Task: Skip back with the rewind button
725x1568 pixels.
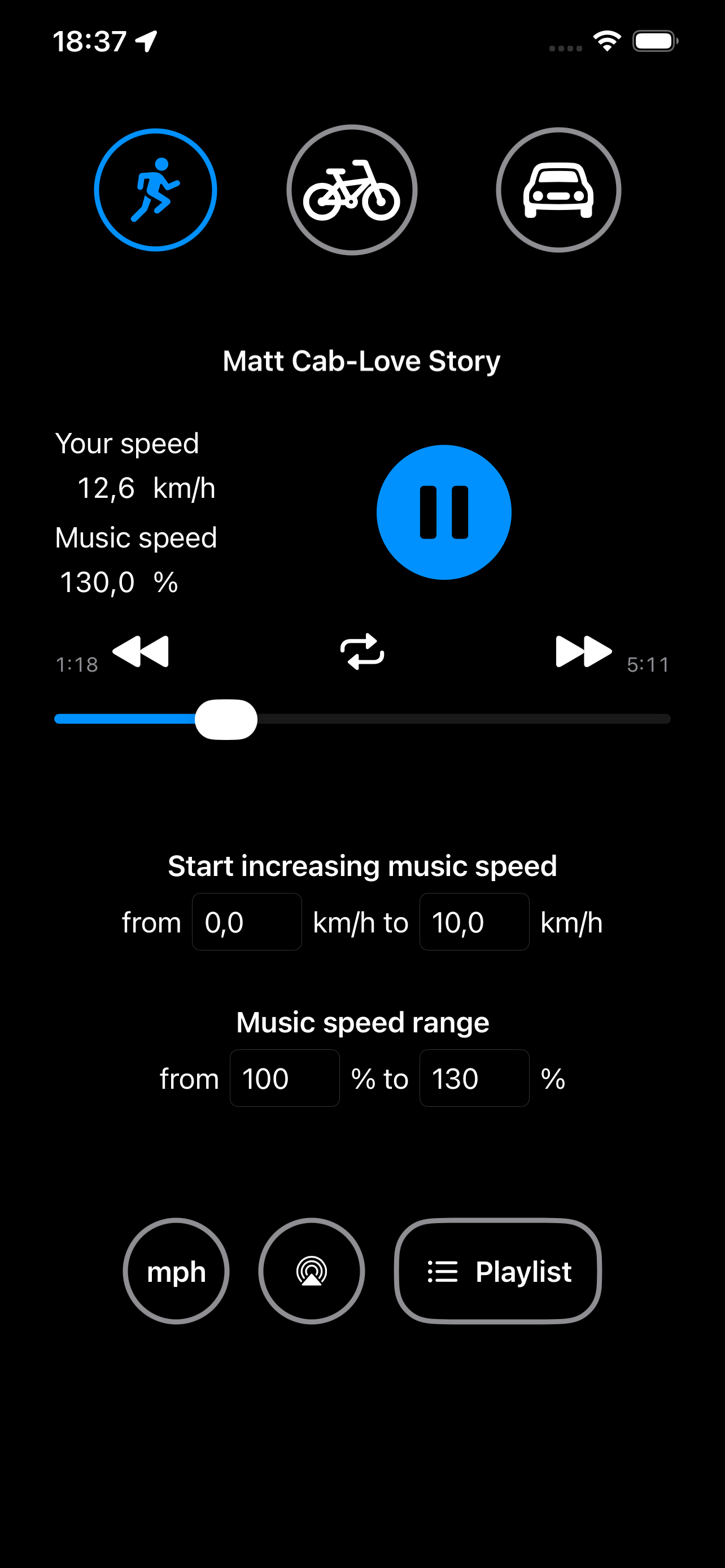Action: (141, 652)
